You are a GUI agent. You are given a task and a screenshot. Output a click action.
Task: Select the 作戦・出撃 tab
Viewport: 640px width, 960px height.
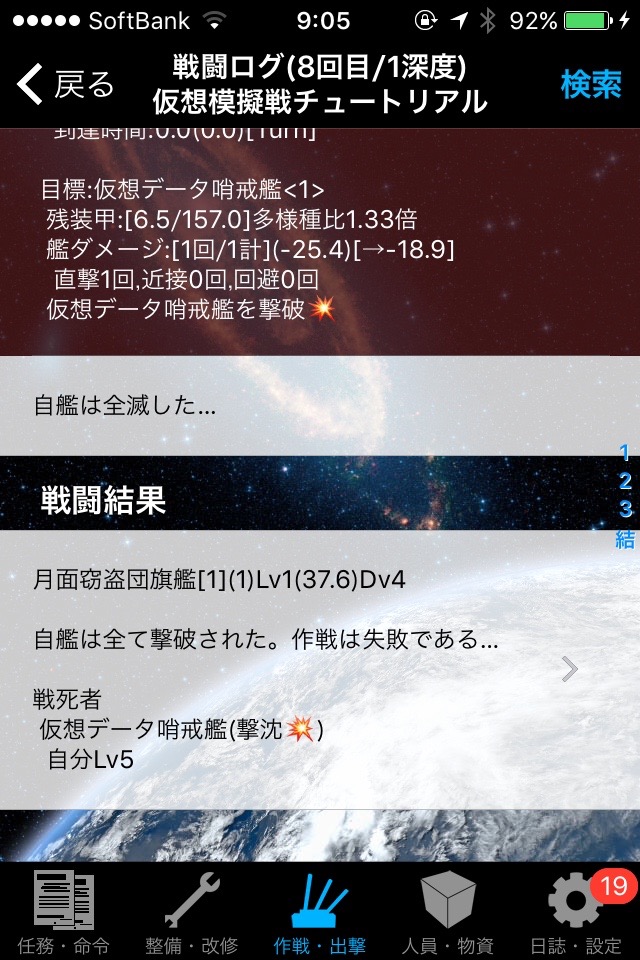point(320,910)
